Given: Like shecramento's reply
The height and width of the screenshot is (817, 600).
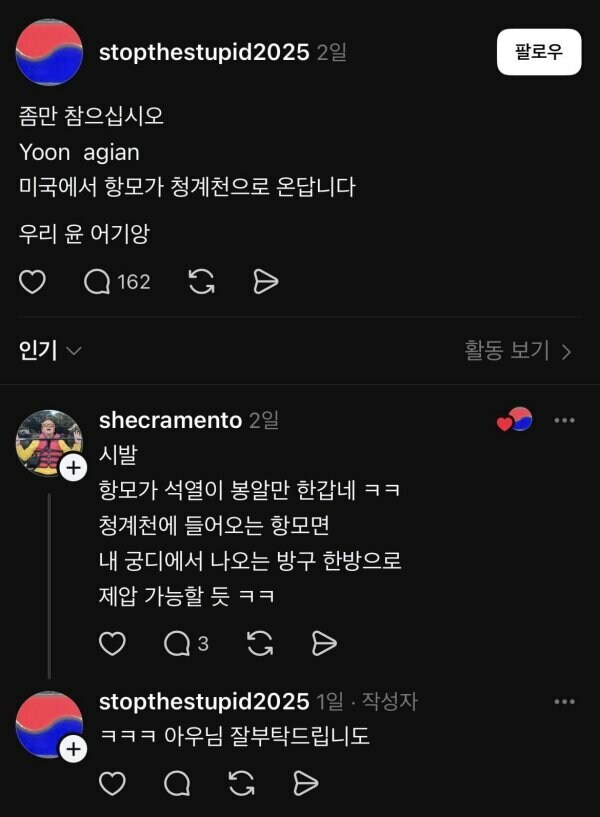Looking at the screenshot, I should 112,643.
